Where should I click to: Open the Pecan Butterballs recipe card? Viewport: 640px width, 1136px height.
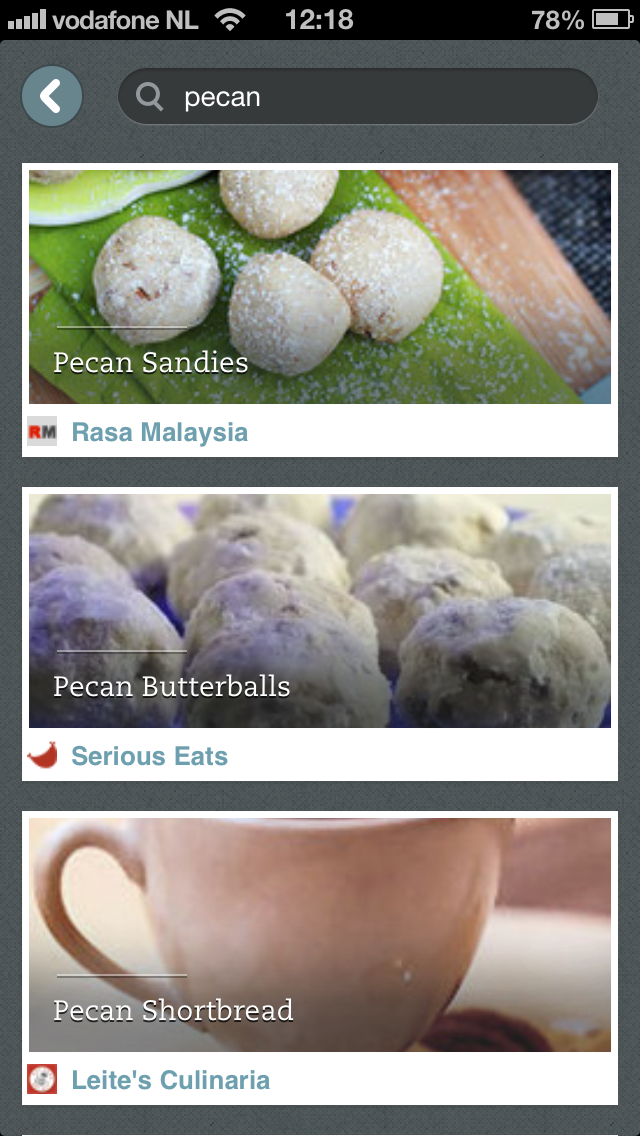pyautogui.click(x=320, y=611)
